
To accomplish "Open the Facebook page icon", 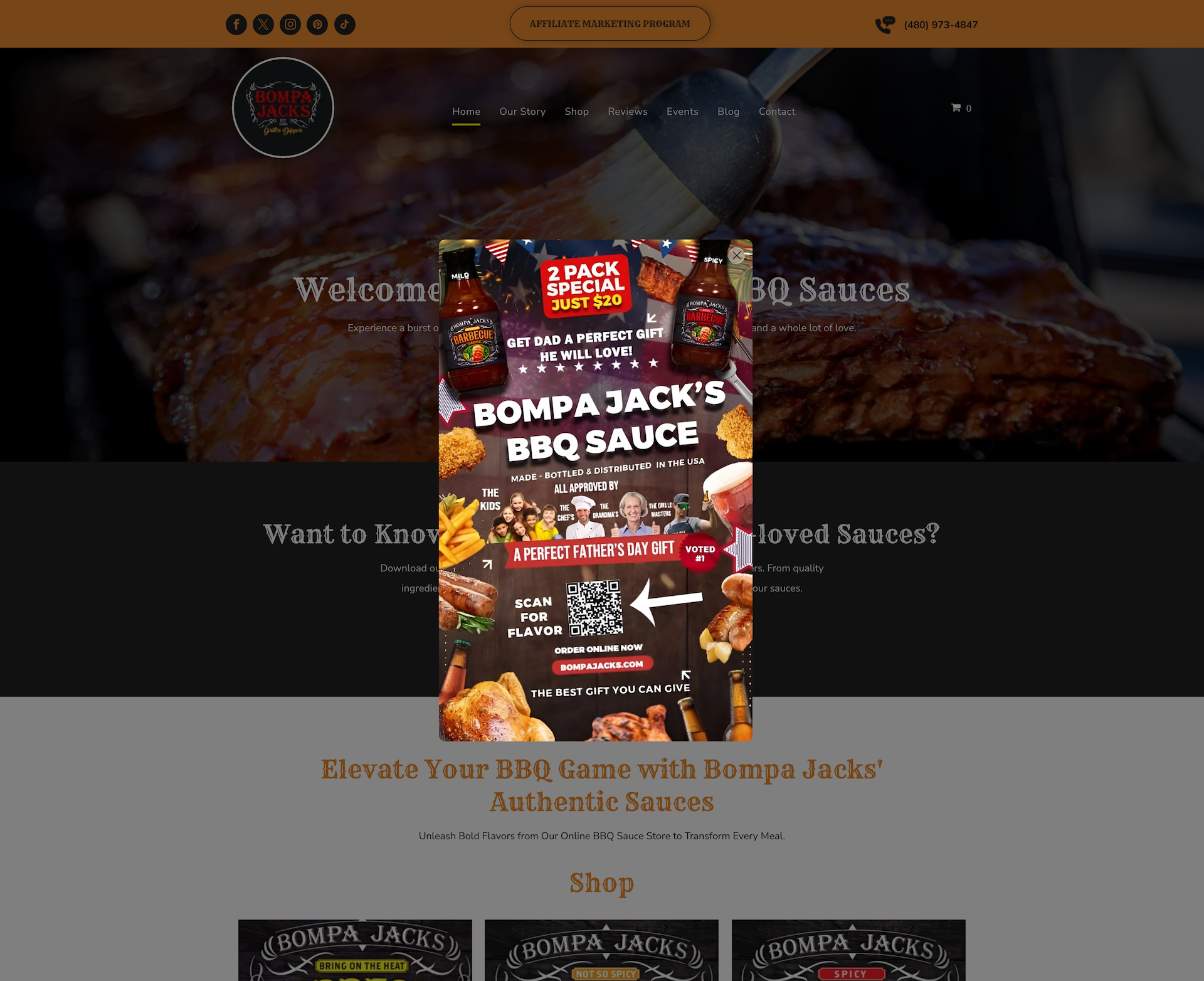I will (x=236, y=24).
